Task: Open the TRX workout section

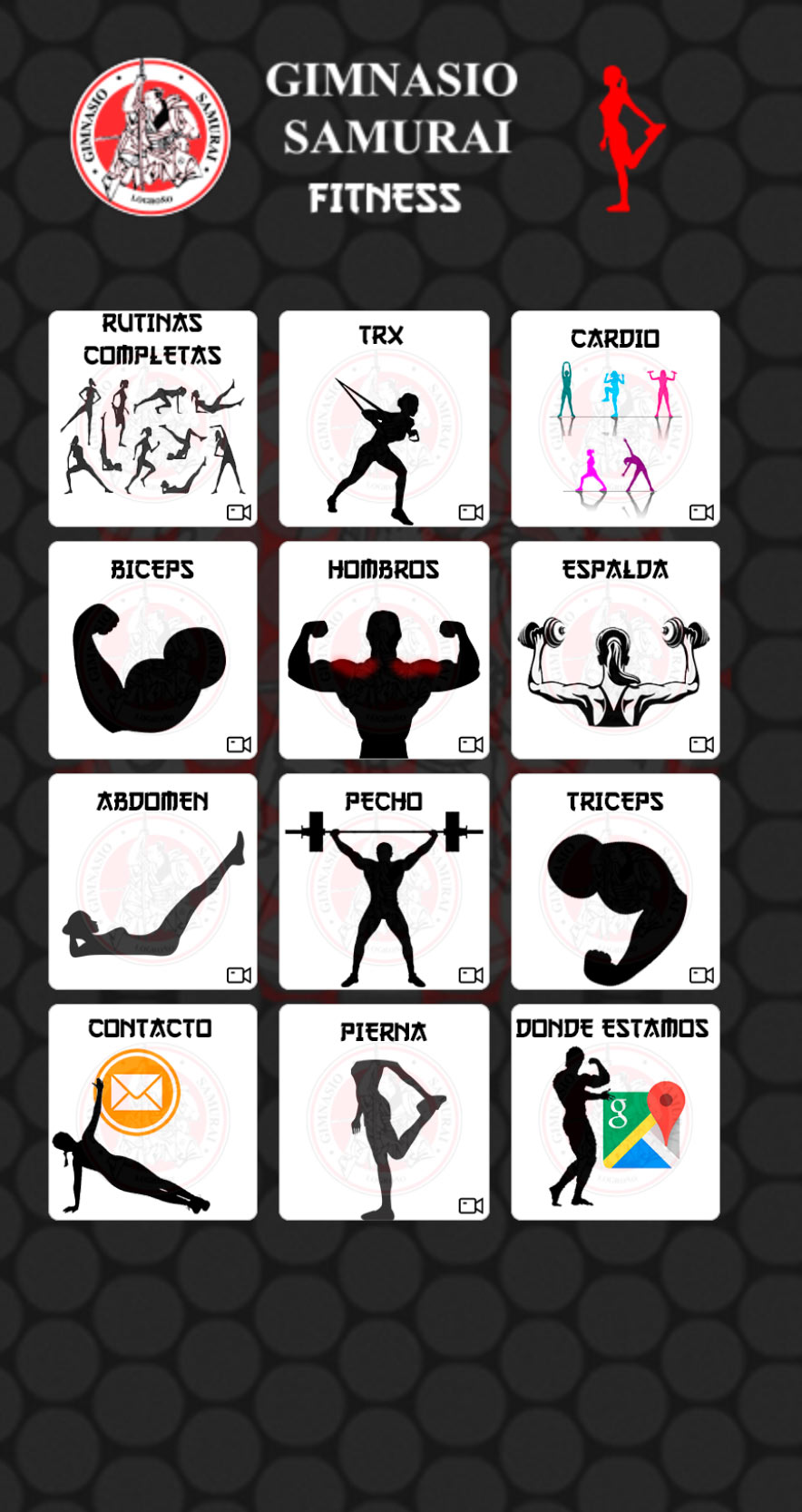Action: pyautogui.click(x=384, y=418)
